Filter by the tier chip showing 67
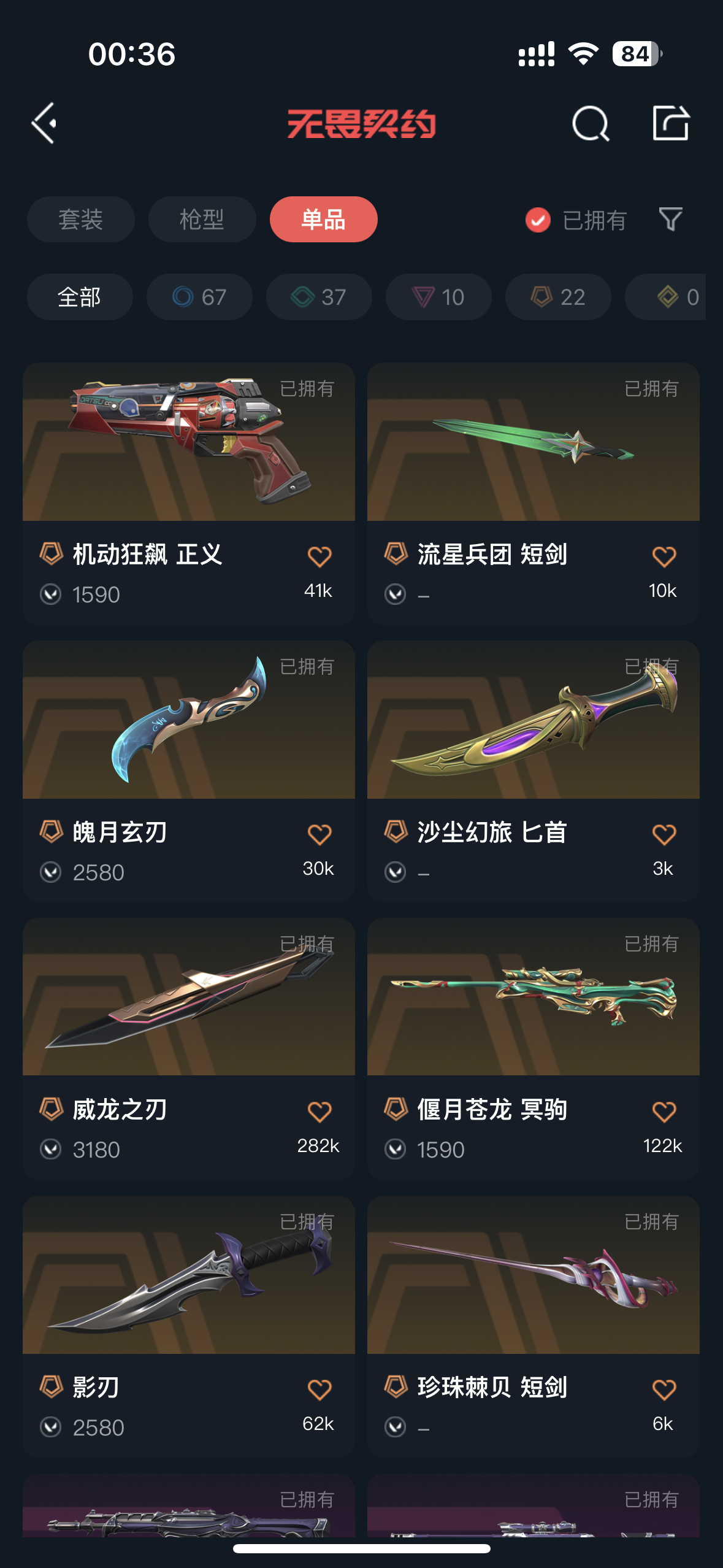Image resolution: width=723 pixels, height=1568 pixels. tap(199, 297)
